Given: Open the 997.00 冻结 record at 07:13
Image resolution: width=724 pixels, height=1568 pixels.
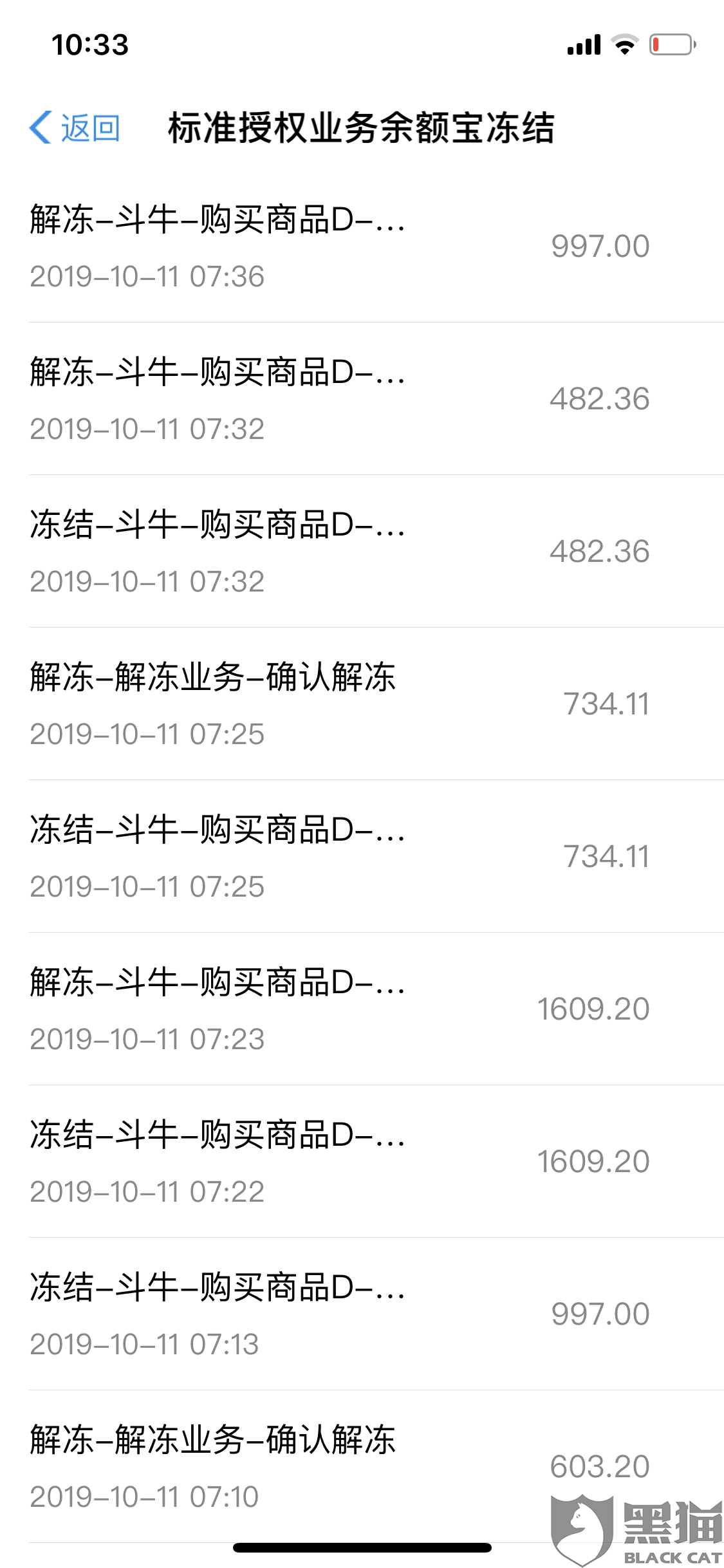Looking at the screenshot, I should click(x=362, y=1314).
